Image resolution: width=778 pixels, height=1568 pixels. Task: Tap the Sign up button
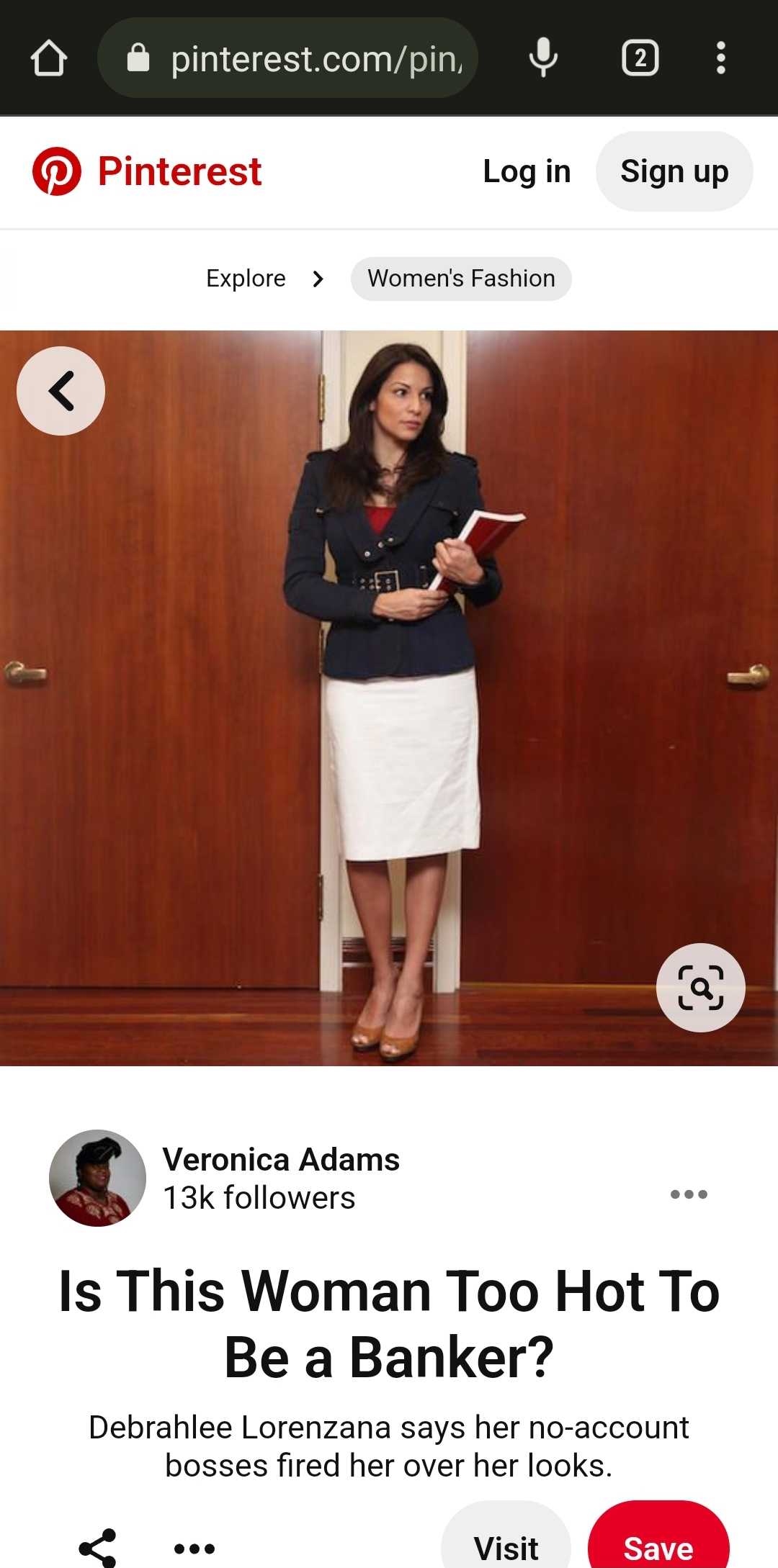pos(674,171)
